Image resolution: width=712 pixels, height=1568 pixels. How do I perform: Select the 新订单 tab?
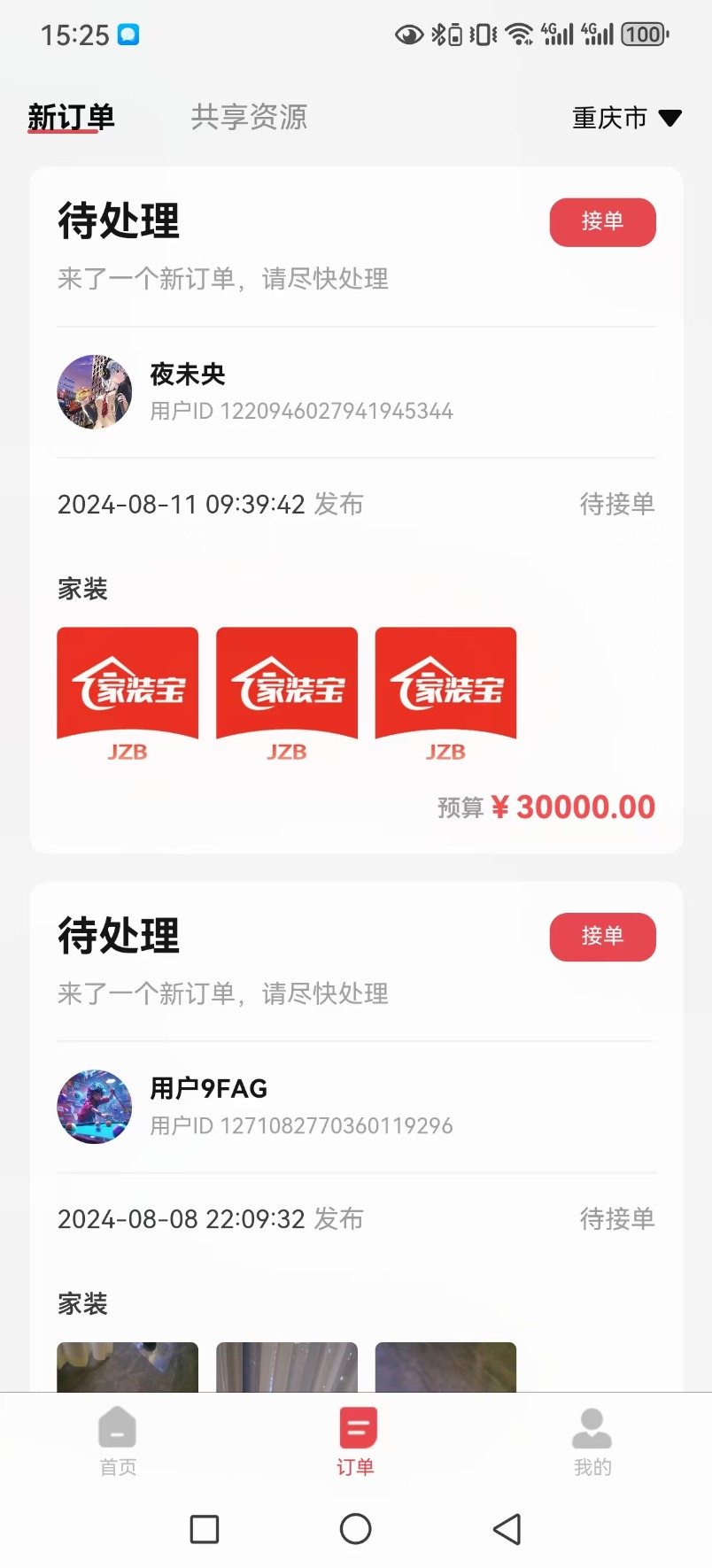coord(71,117)
